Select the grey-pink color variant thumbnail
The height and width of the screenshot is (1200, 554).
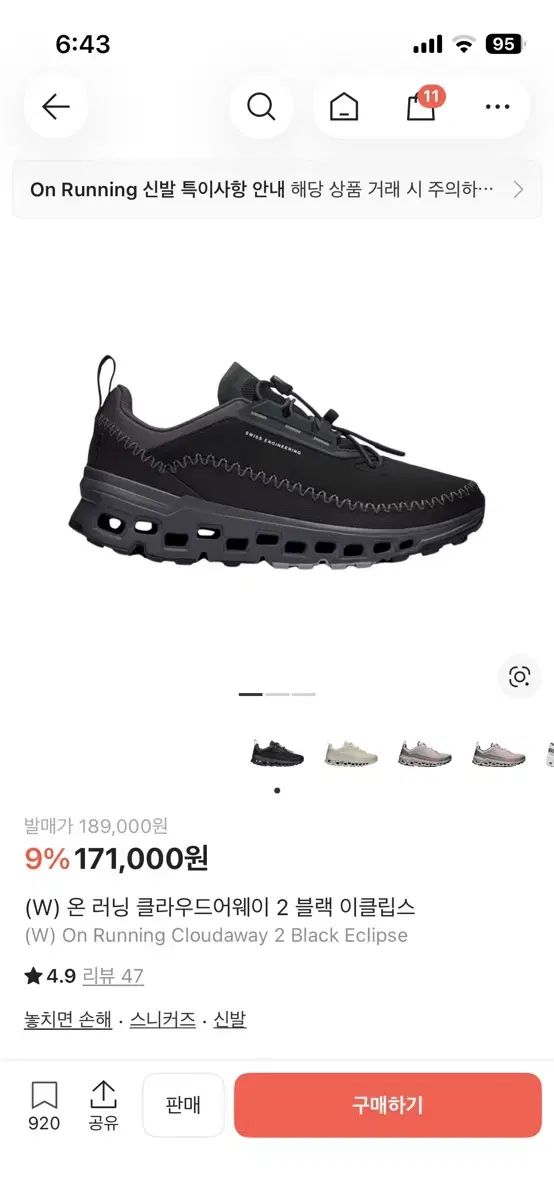[x=425, y=753]
